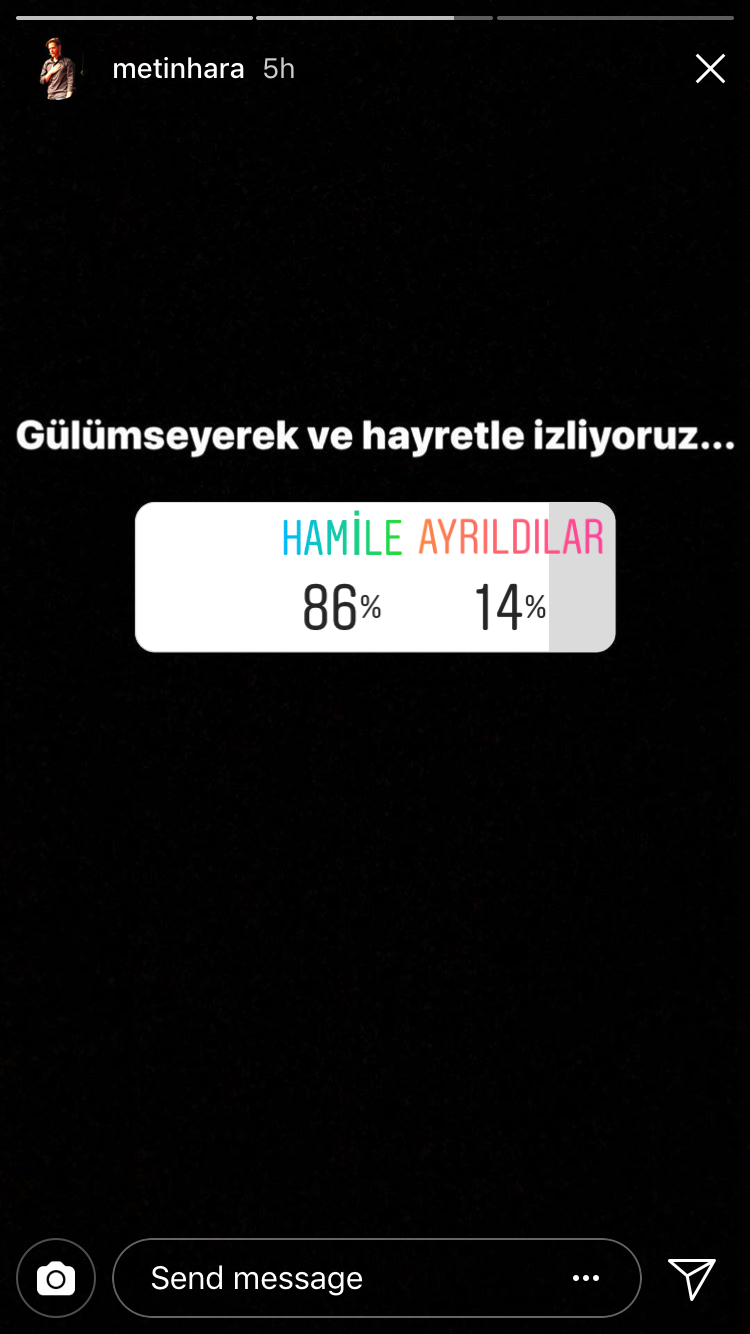750x1334 pixels.
Task: Open metinhara's profile picture
Action: (x=58, y=69)
